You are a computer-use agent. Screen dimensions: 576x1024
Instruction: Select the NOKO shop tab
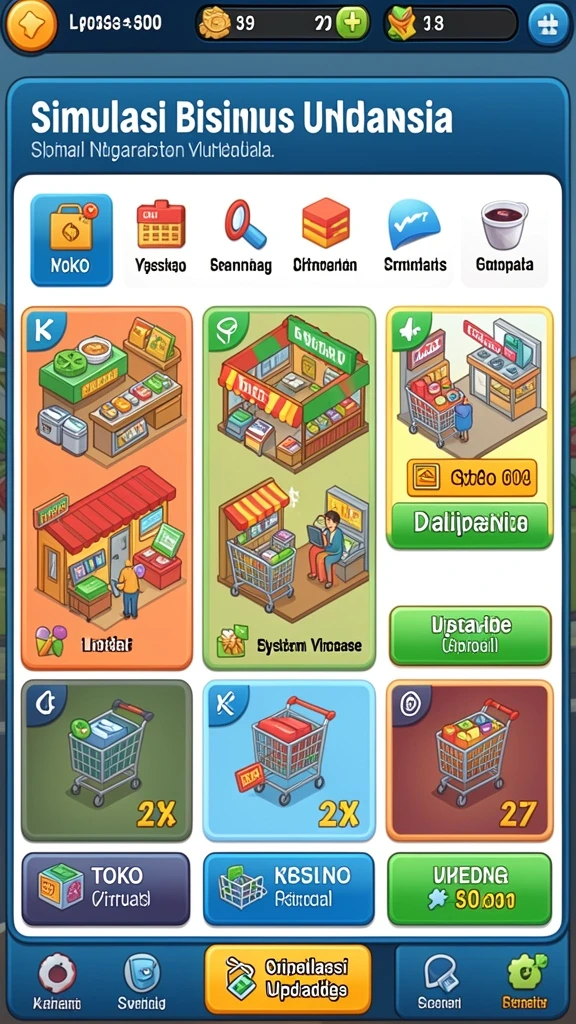click(71, 240)
